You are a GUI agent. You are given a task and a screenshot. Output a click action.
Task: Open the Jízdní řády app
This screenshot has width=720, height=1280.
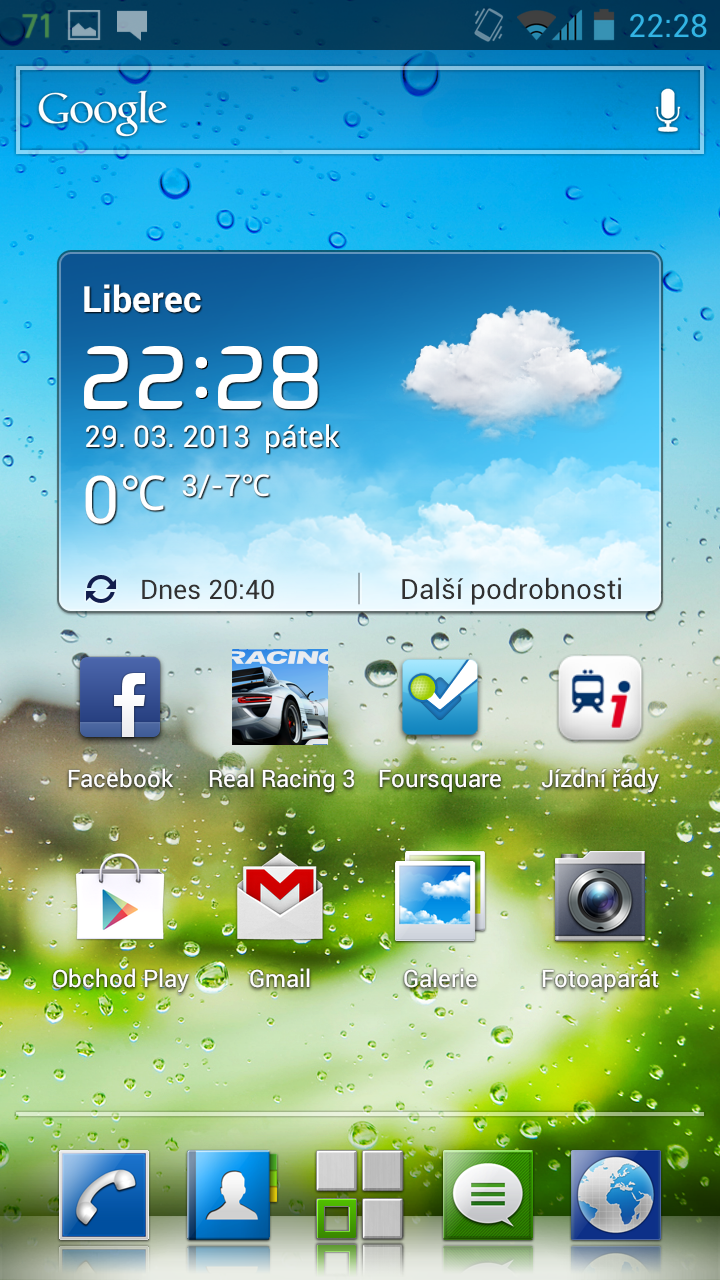[600, 698]
